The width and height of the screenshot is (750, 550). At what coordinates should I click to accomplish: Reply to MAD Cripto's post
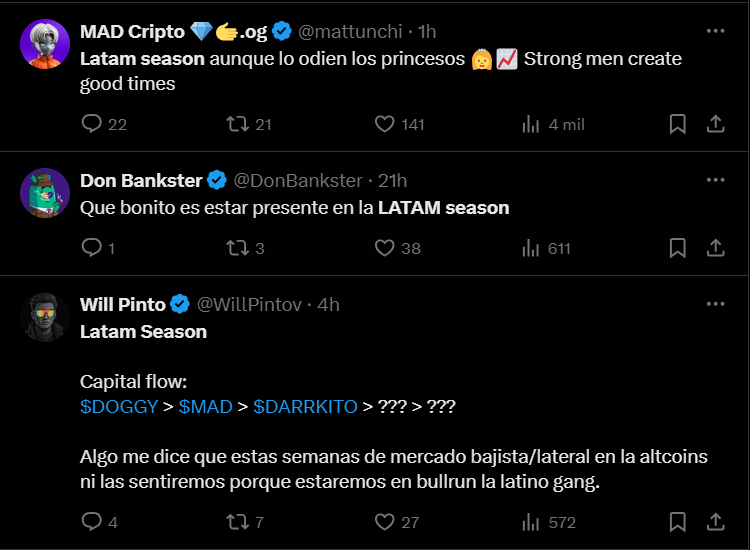pyautogui.click(x=92, y=124)
